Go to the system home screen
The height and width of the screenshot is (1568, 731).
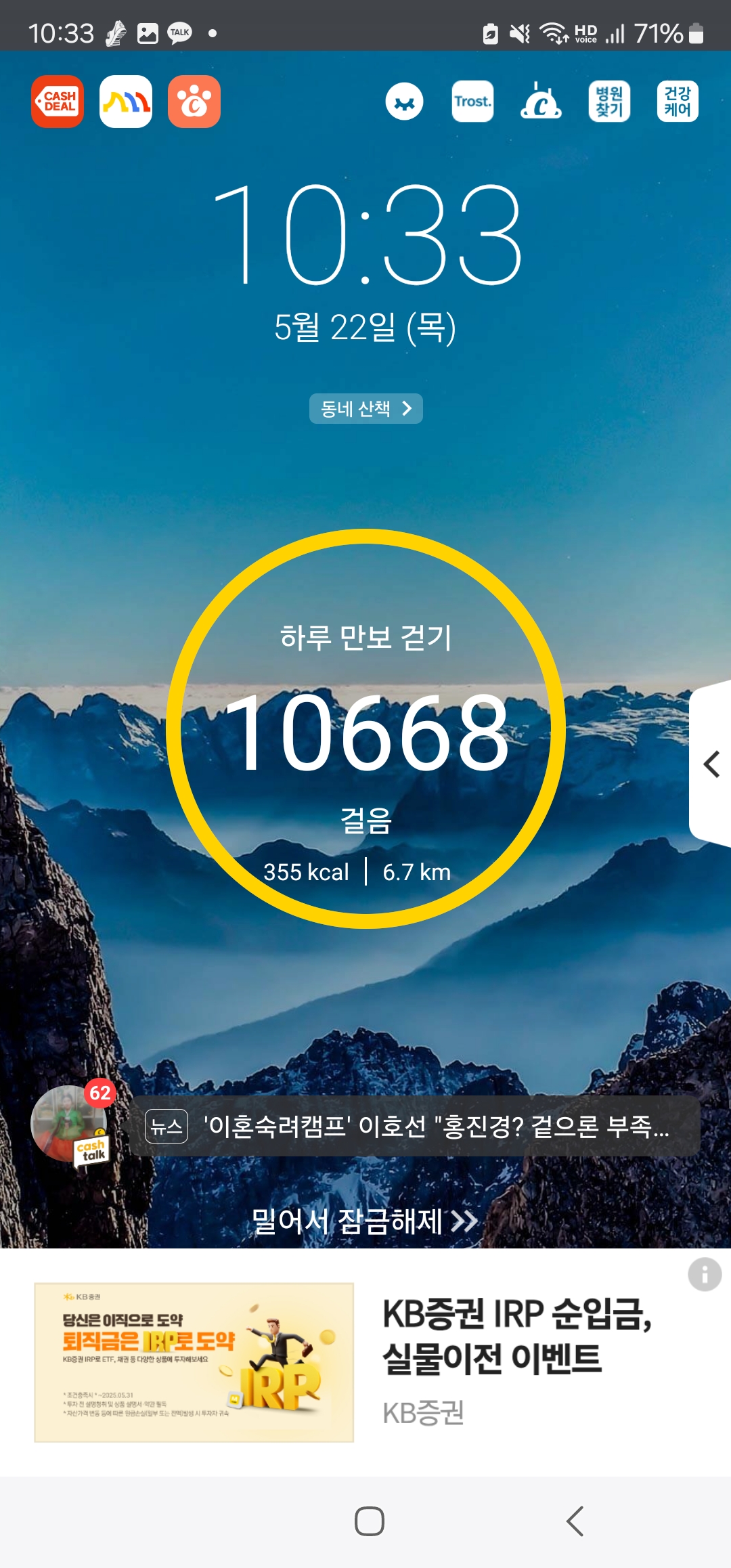click(370, 1521)
